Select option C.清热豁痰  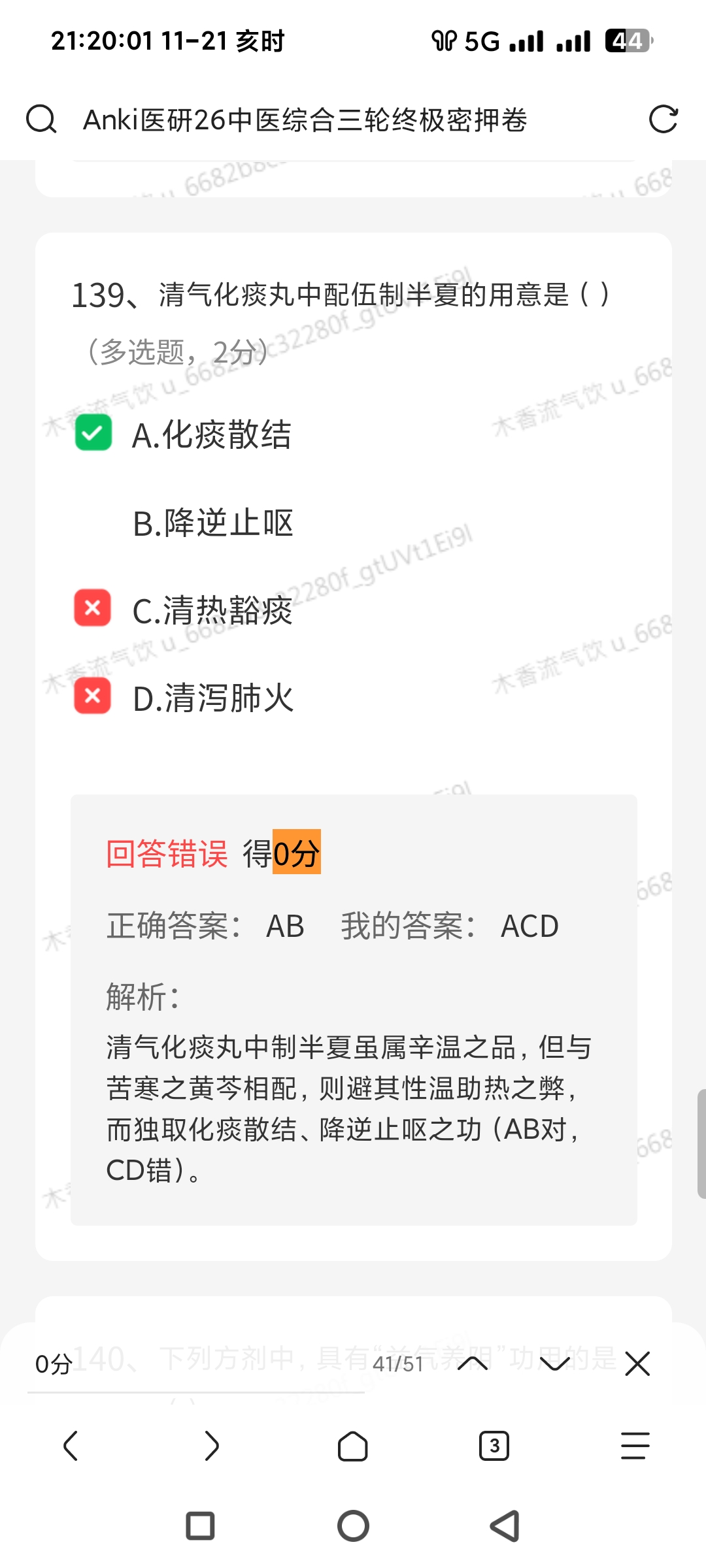pos(212,610)
